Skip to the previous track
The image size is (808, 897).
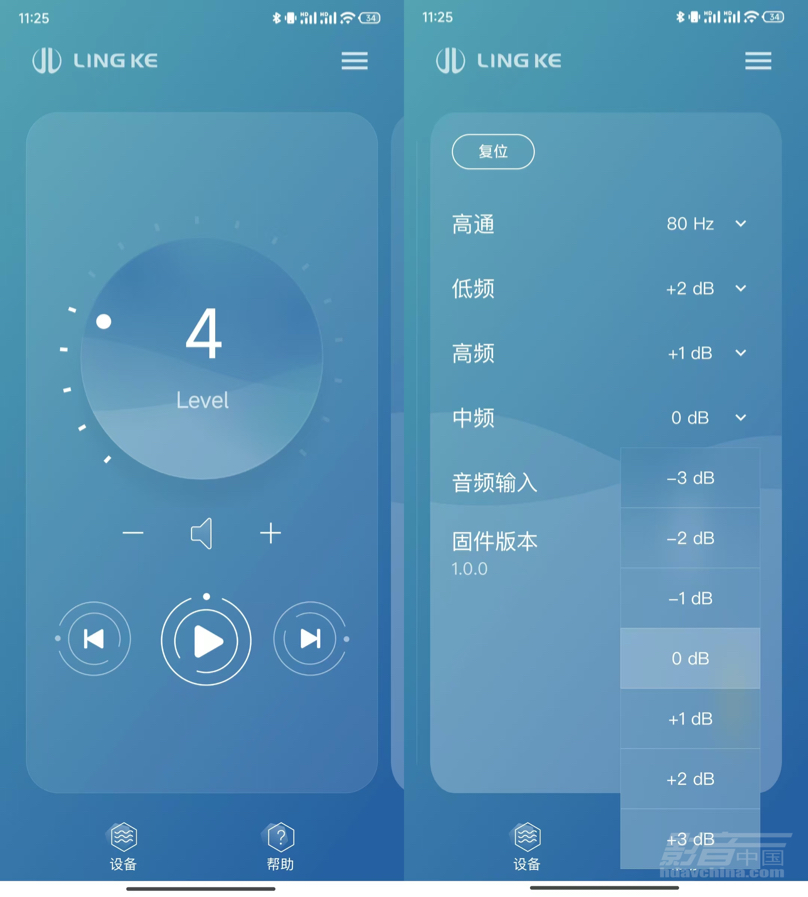coord(93,638)
